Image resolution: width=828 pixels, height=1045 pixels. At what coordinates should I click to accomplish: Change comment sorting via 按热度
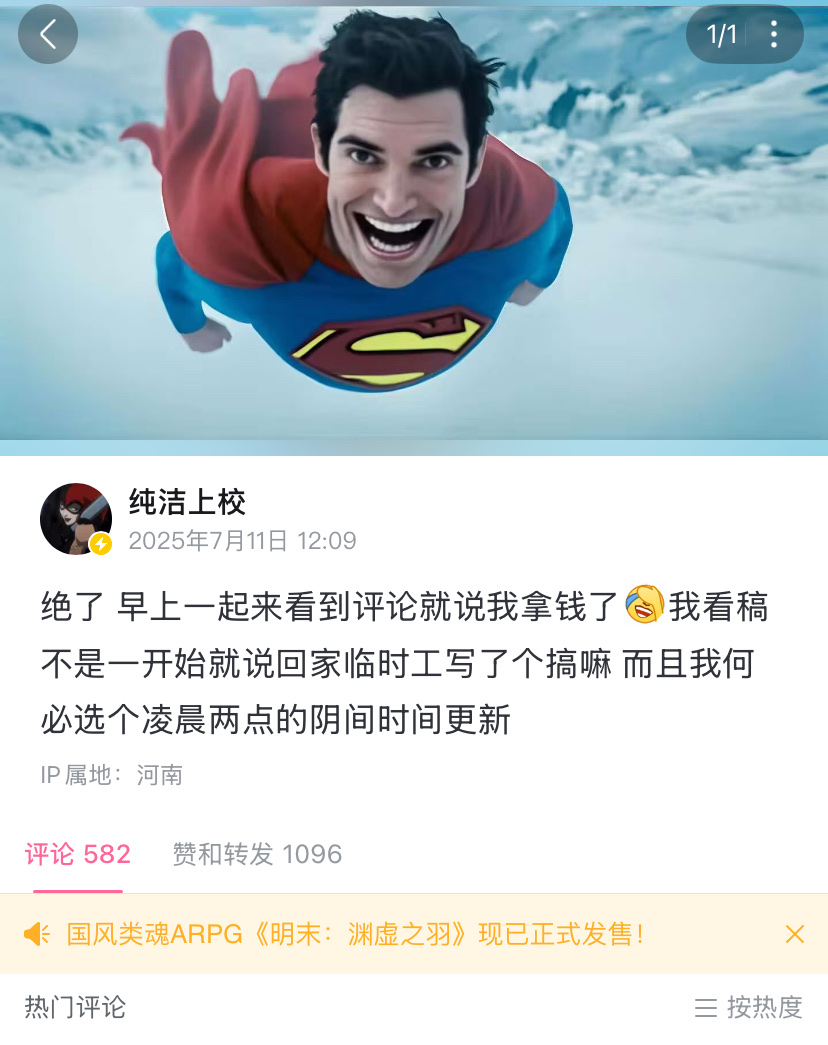(x=749, y=1007)
